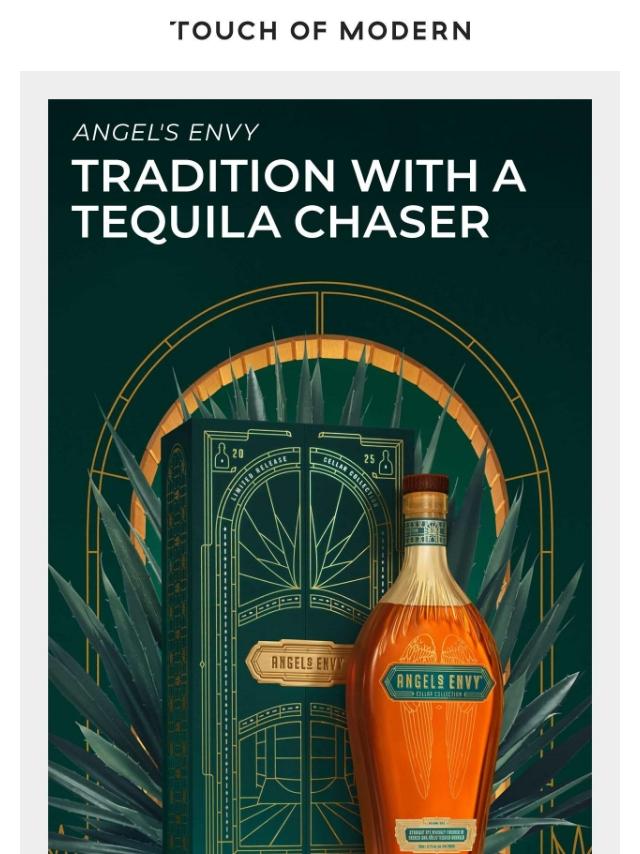Tap the Touch of Modern header logo
This screenshot has width=640, height=854.
320,31
